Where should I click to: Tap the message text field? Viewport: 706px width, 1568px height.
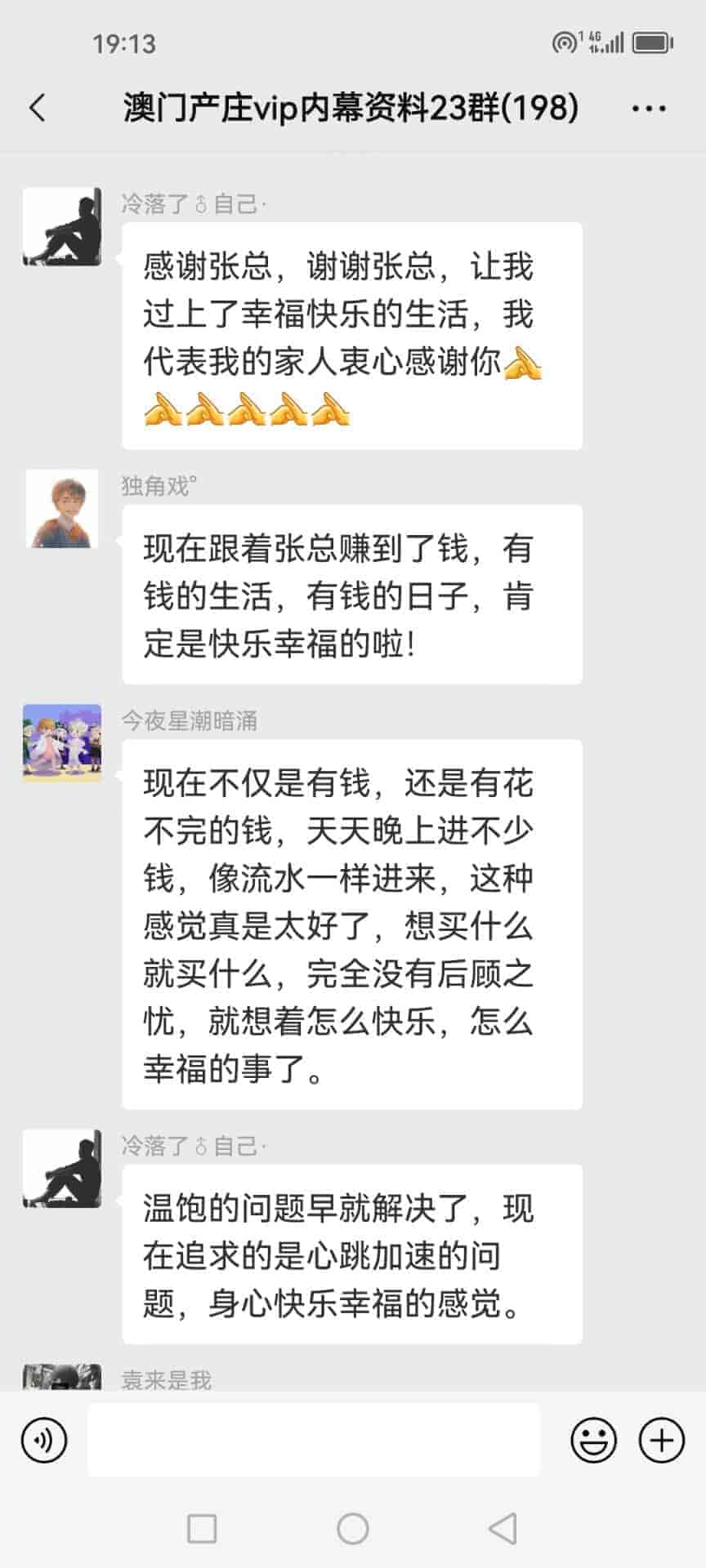click(x=314, y=1440)
